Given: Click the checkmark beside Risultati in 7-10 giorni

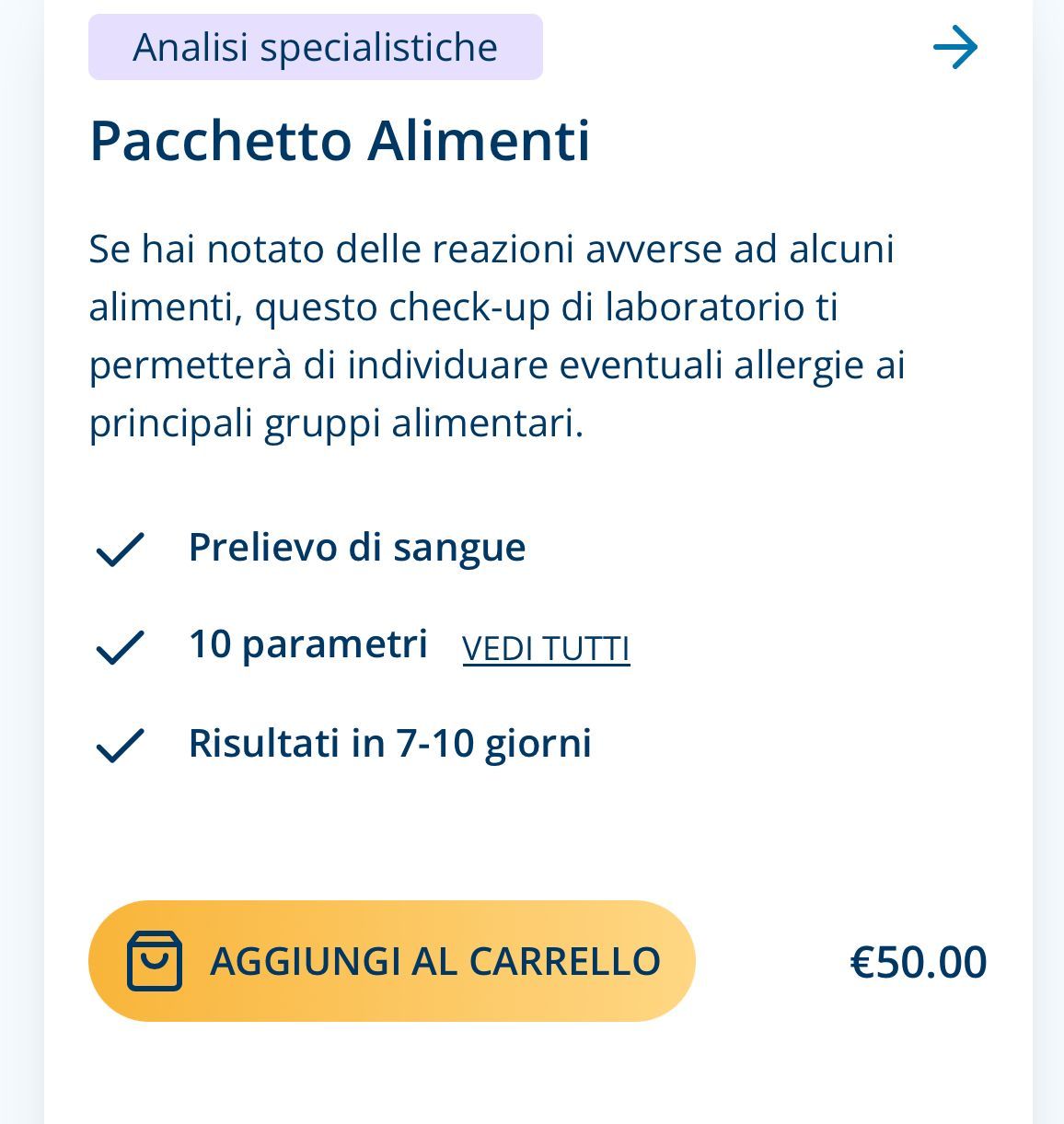Looking at the screenshot, I should click(121, 744).
